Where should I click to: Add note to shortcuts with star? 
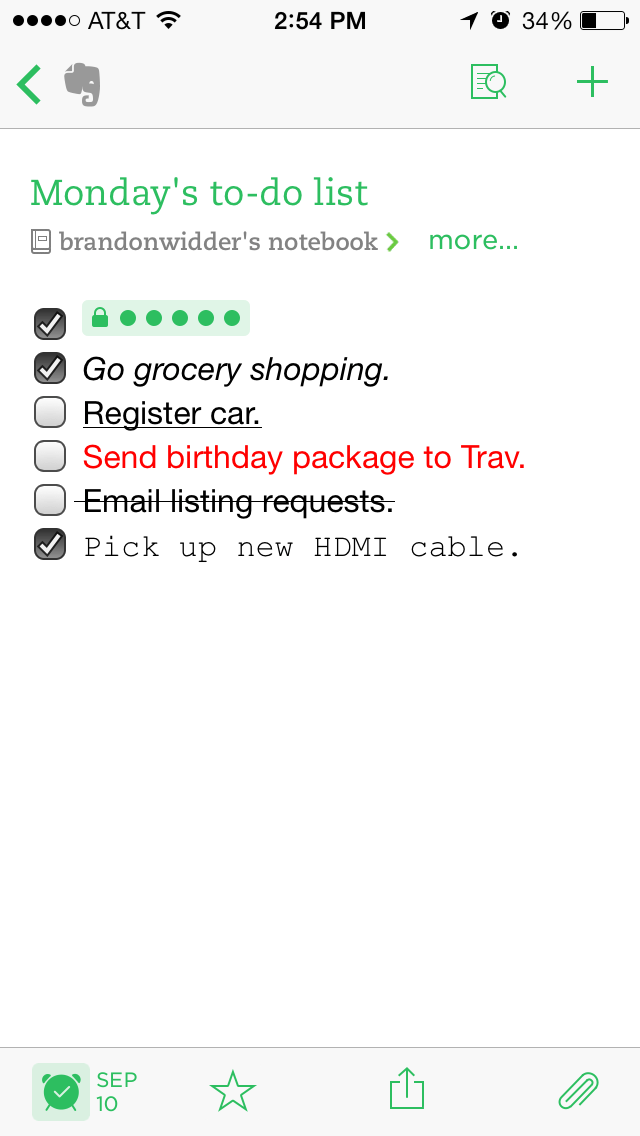(x=233, y=1091)
